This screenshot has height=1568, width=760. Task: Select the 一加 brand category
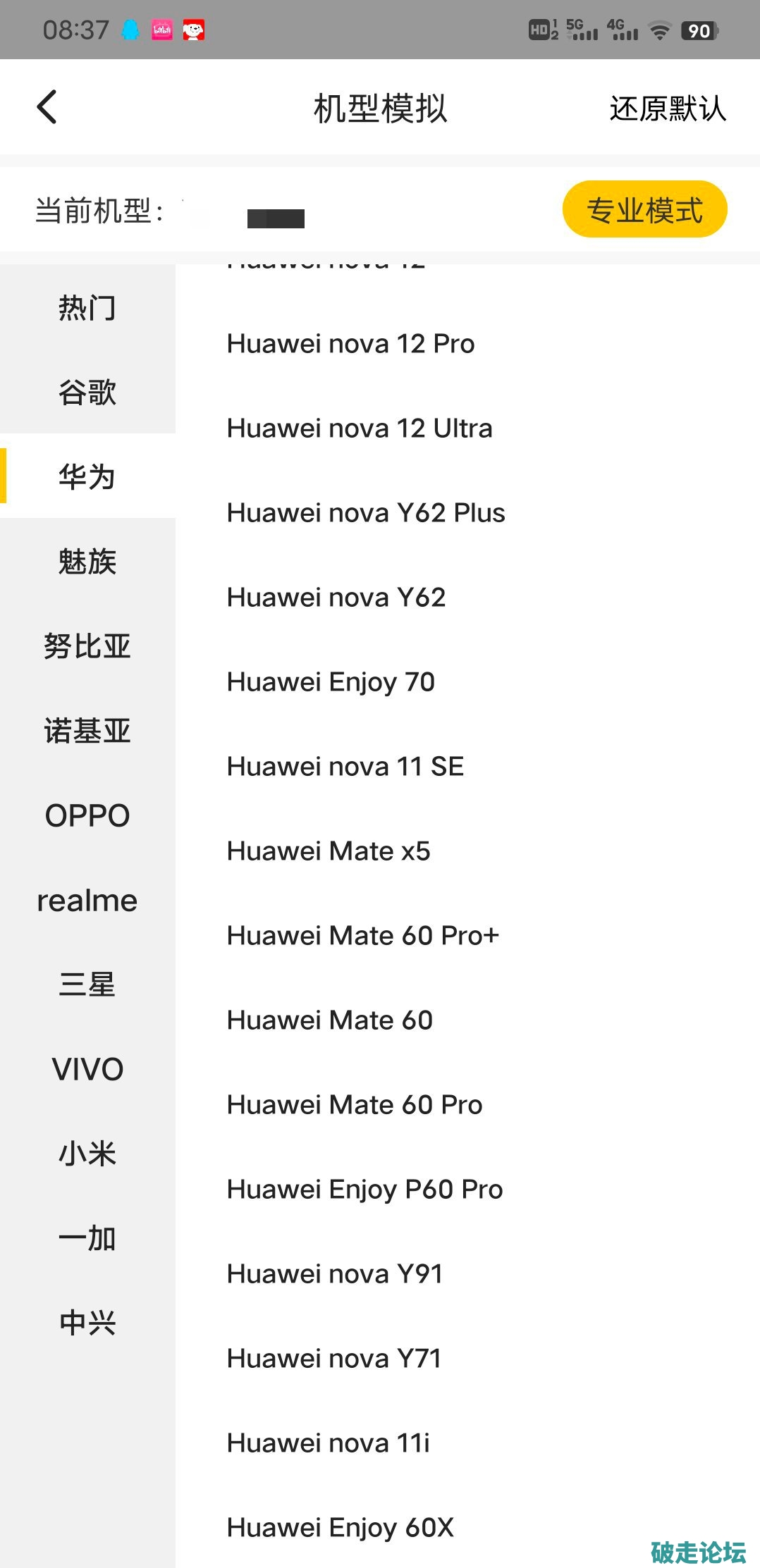(87, 1238)
